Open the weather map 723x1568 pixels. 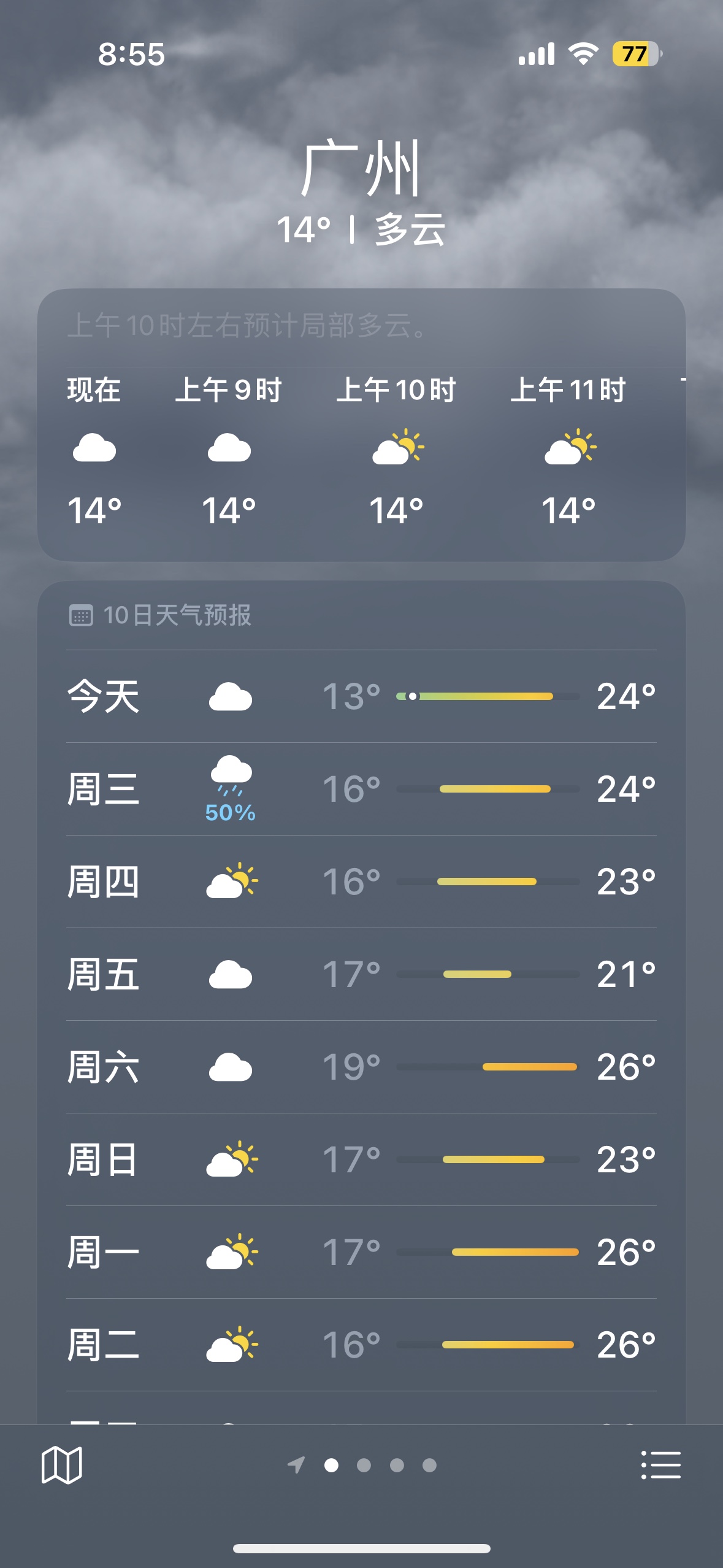tap(61, 1465)
